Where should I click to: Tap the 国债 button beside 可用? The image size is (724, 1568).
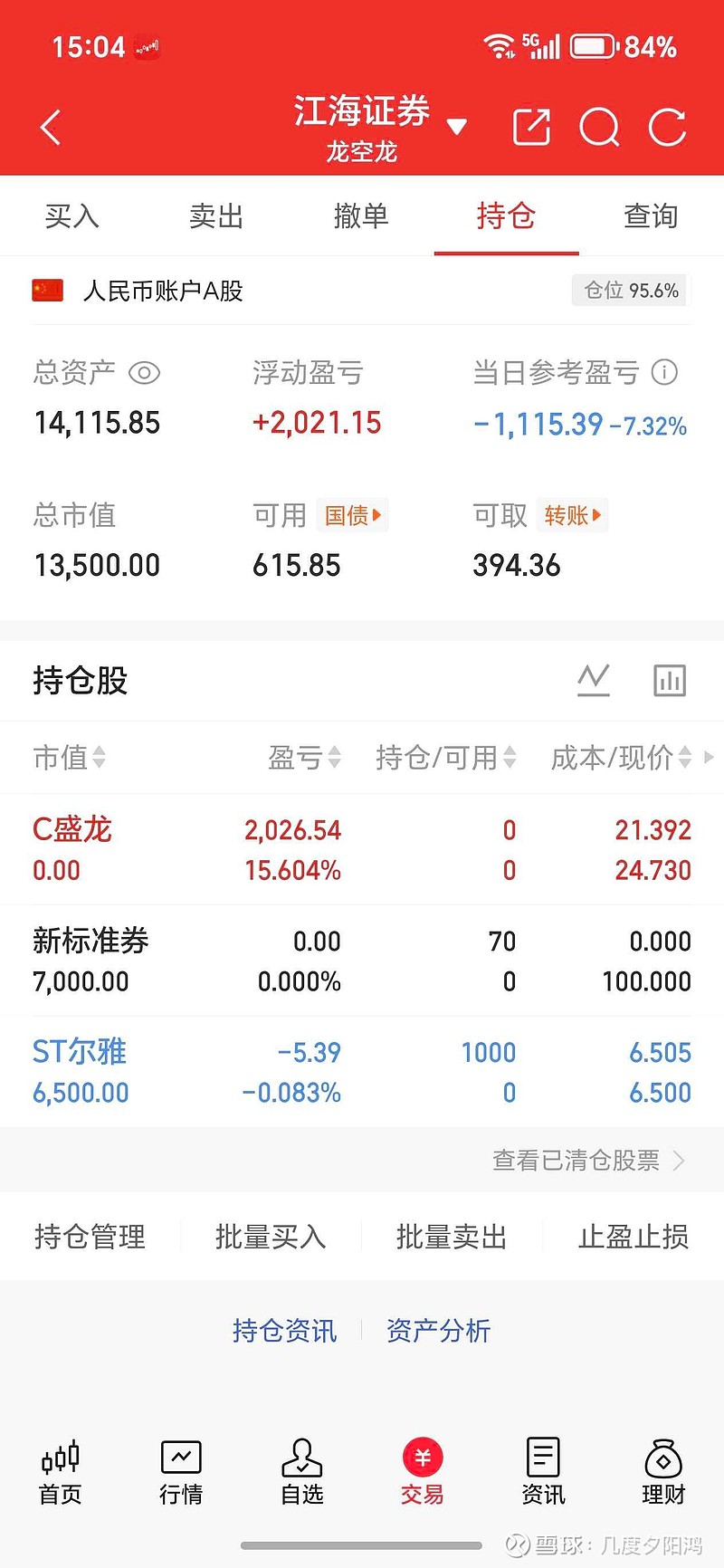click(353, 515)
